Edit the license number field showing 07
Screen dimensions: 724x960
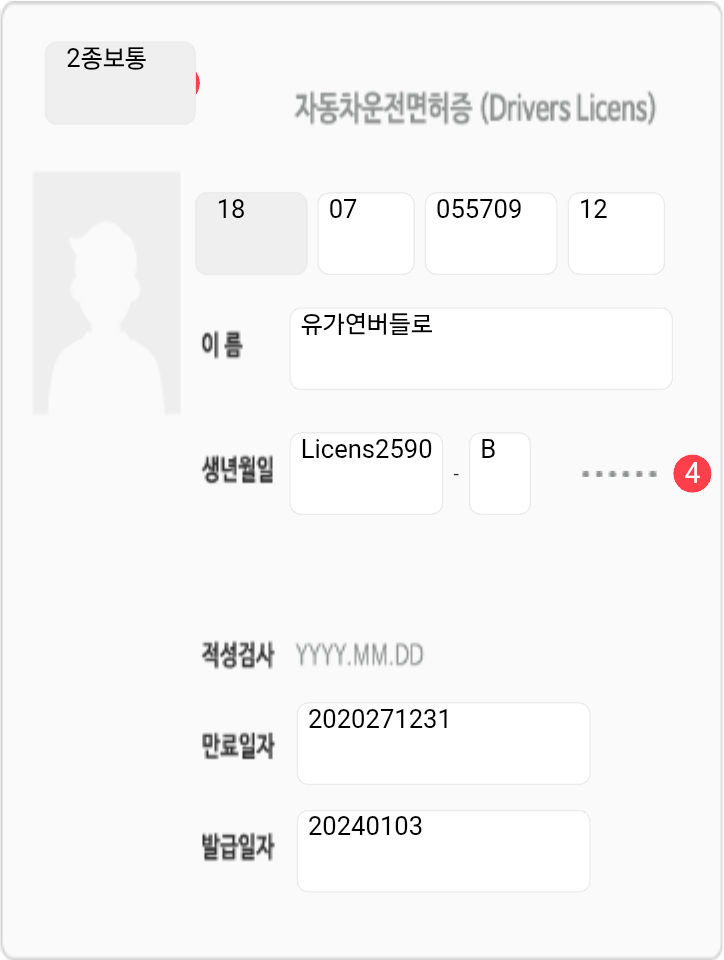(366, 233)
